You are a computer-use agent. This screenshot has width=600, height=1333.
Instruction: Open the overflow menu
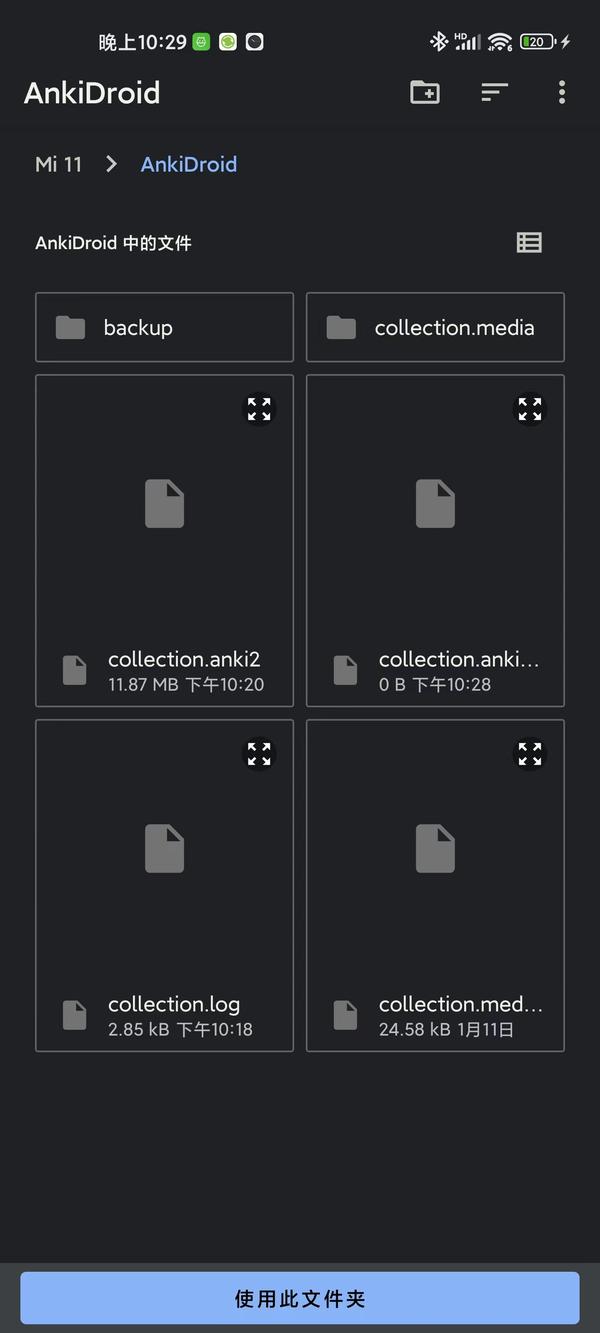pyautogui.click(x=561, y=93)
